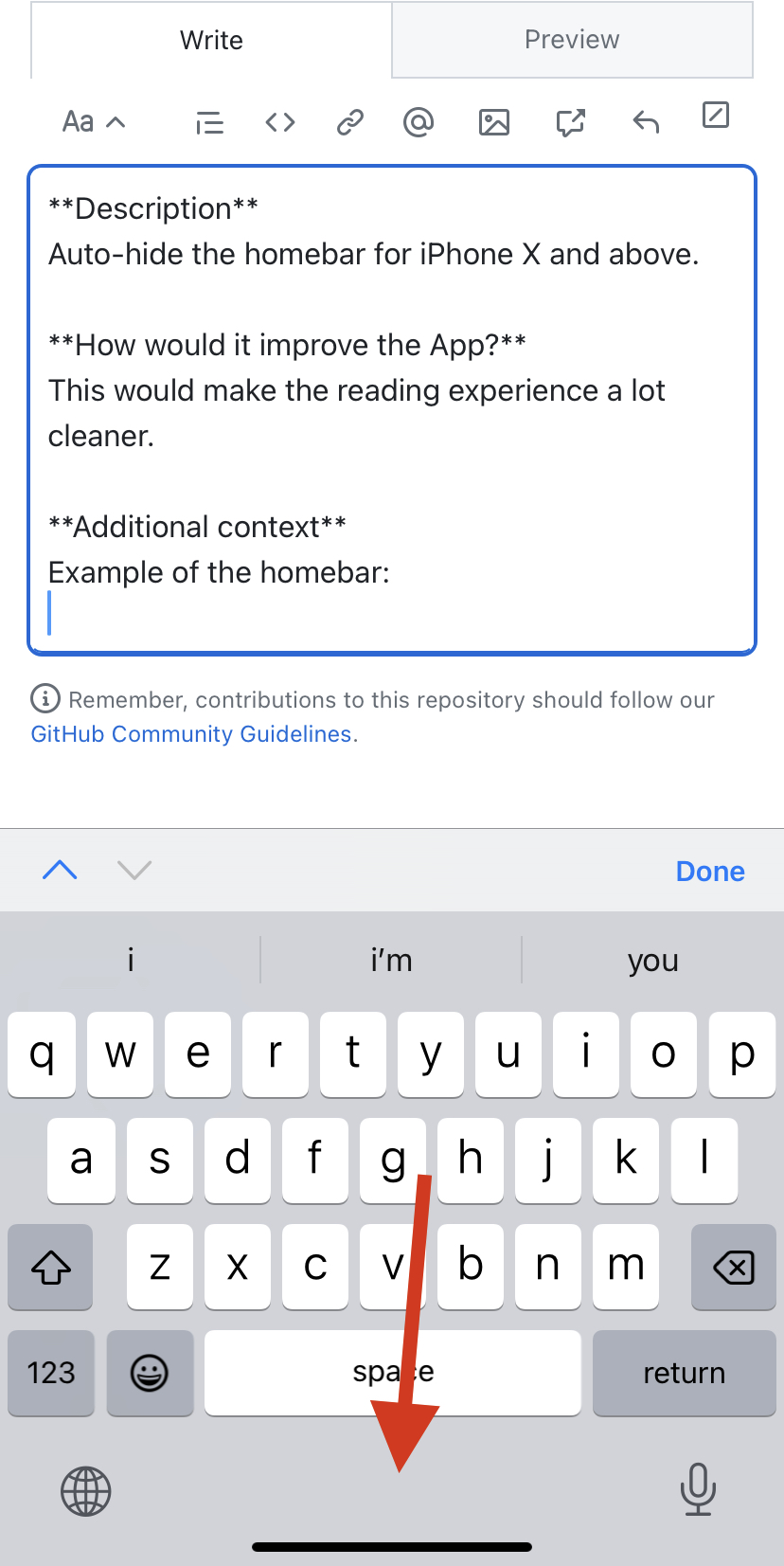Dismiss keyboard with Done
Viewport: 784px width, 1566px height.
click(709, 871)
